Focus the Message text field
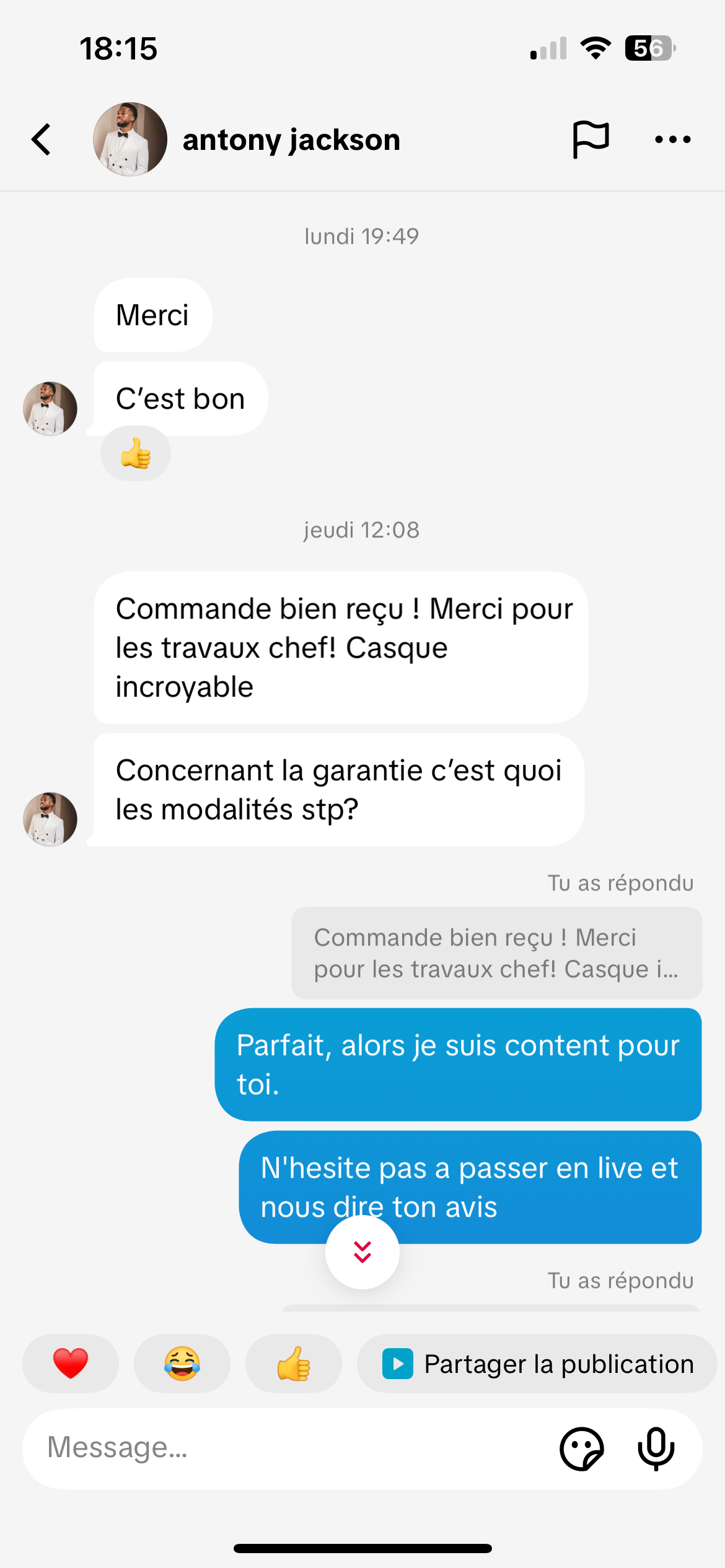 pos(285,1448)
